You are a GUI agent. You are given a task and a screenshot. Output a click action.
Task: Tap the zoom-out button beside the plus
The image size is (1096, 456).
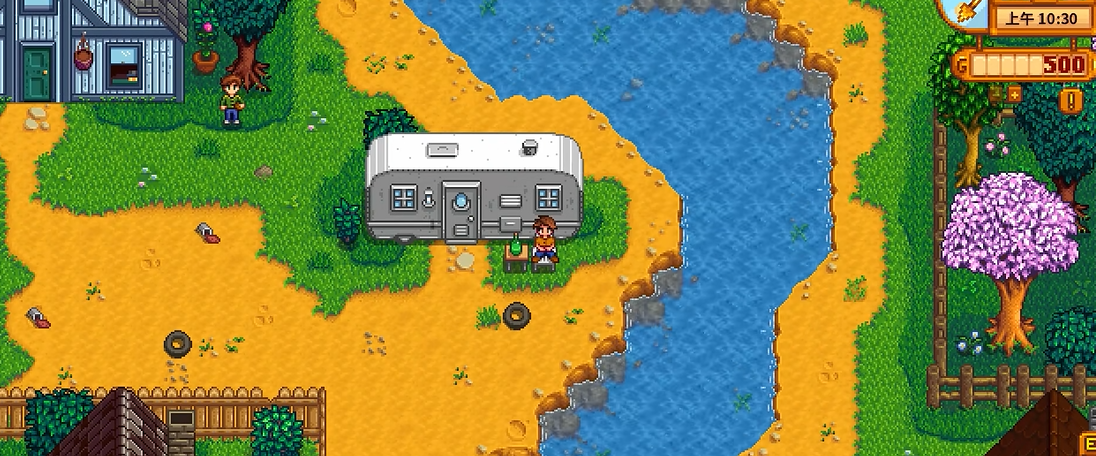pos(995,95)
